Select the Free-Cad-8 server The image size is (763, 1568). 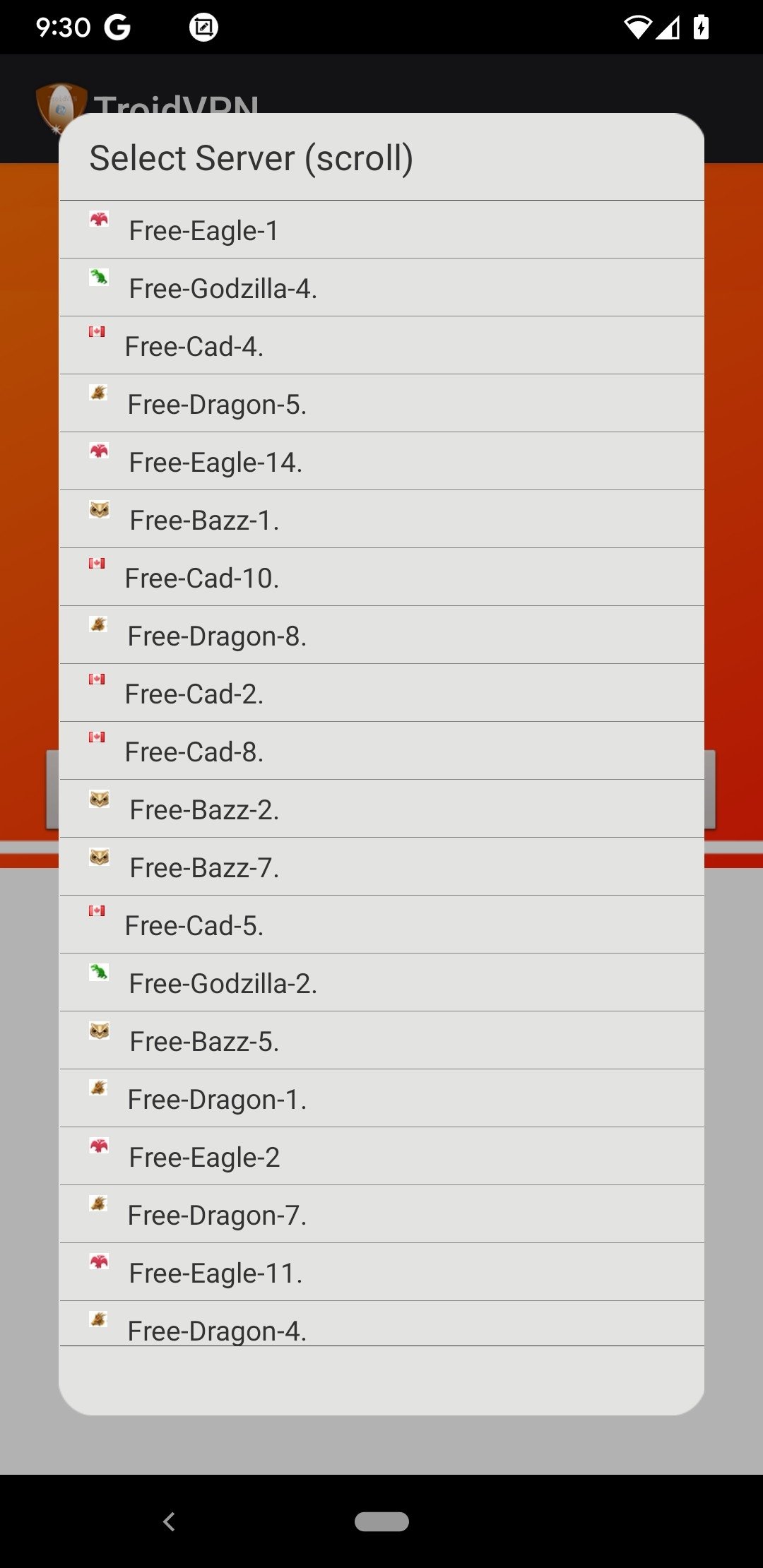coord(381,751)
